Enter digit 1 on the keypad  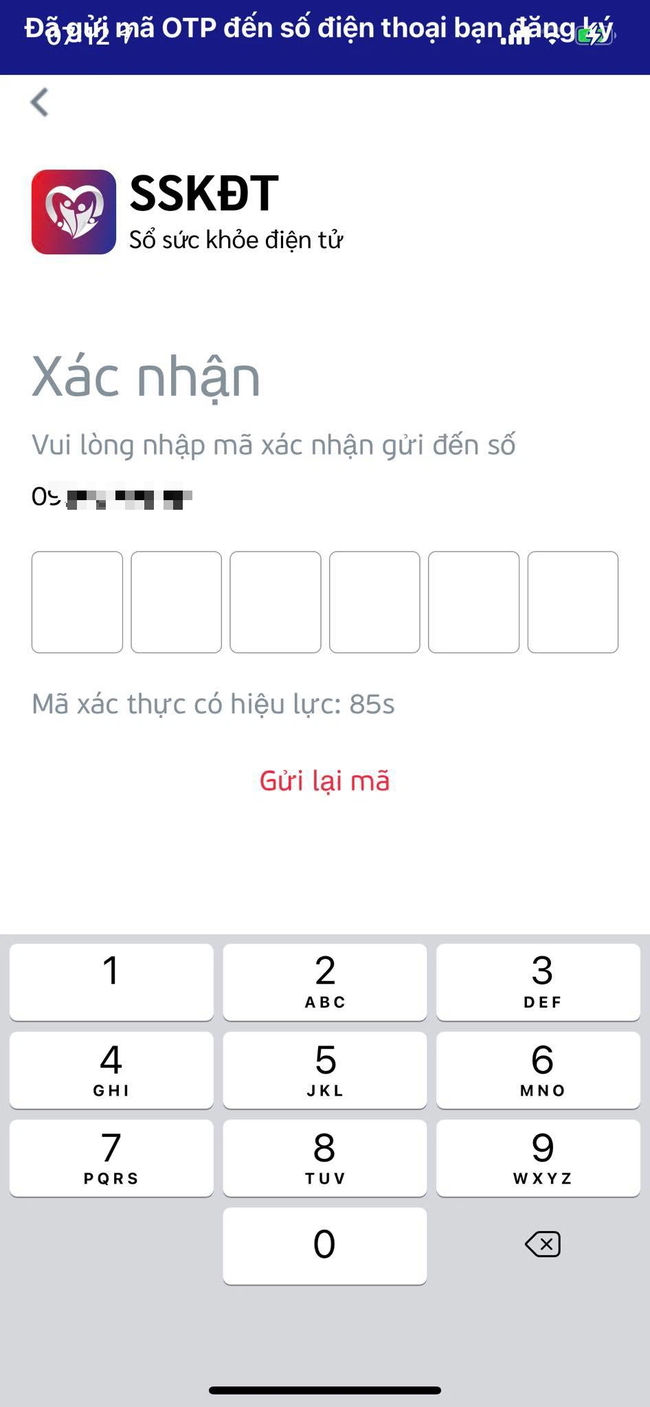[x=111, y=981]
